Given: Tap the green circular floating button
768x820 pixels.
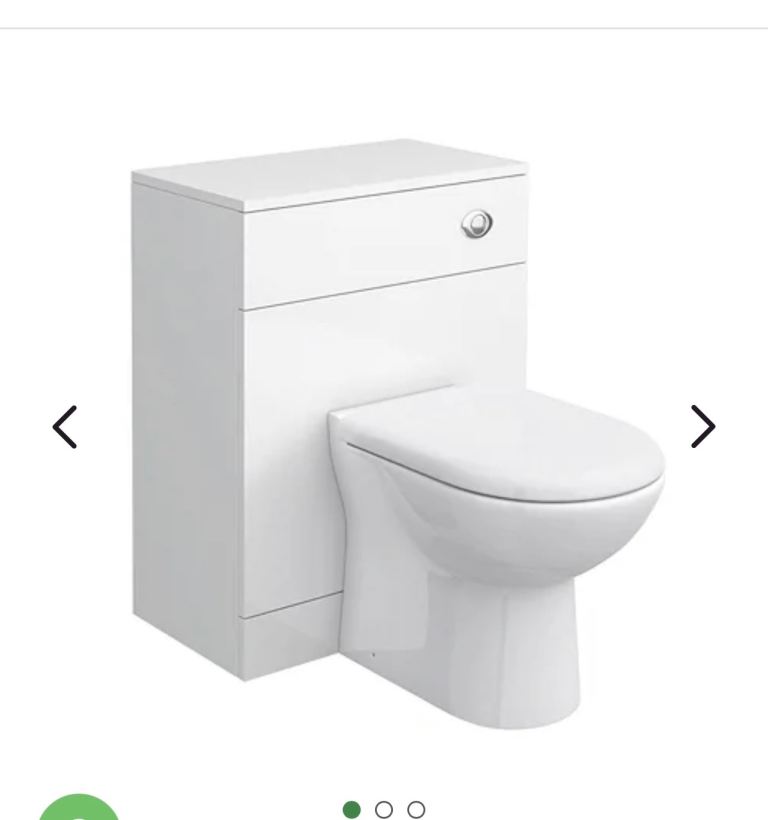Looking at the screenshot, I should tap(79, 808).
